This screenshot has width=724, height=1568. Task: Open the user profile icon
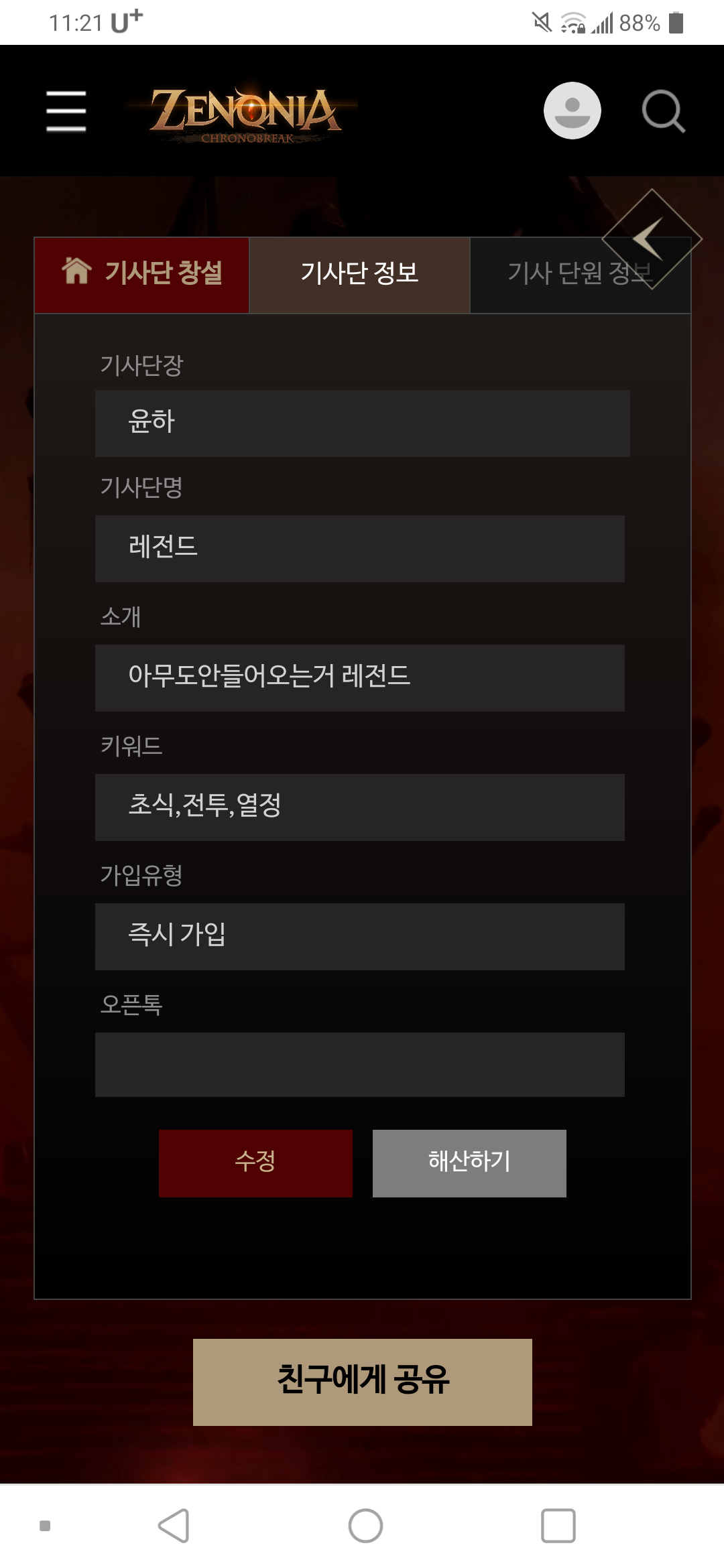572,111
